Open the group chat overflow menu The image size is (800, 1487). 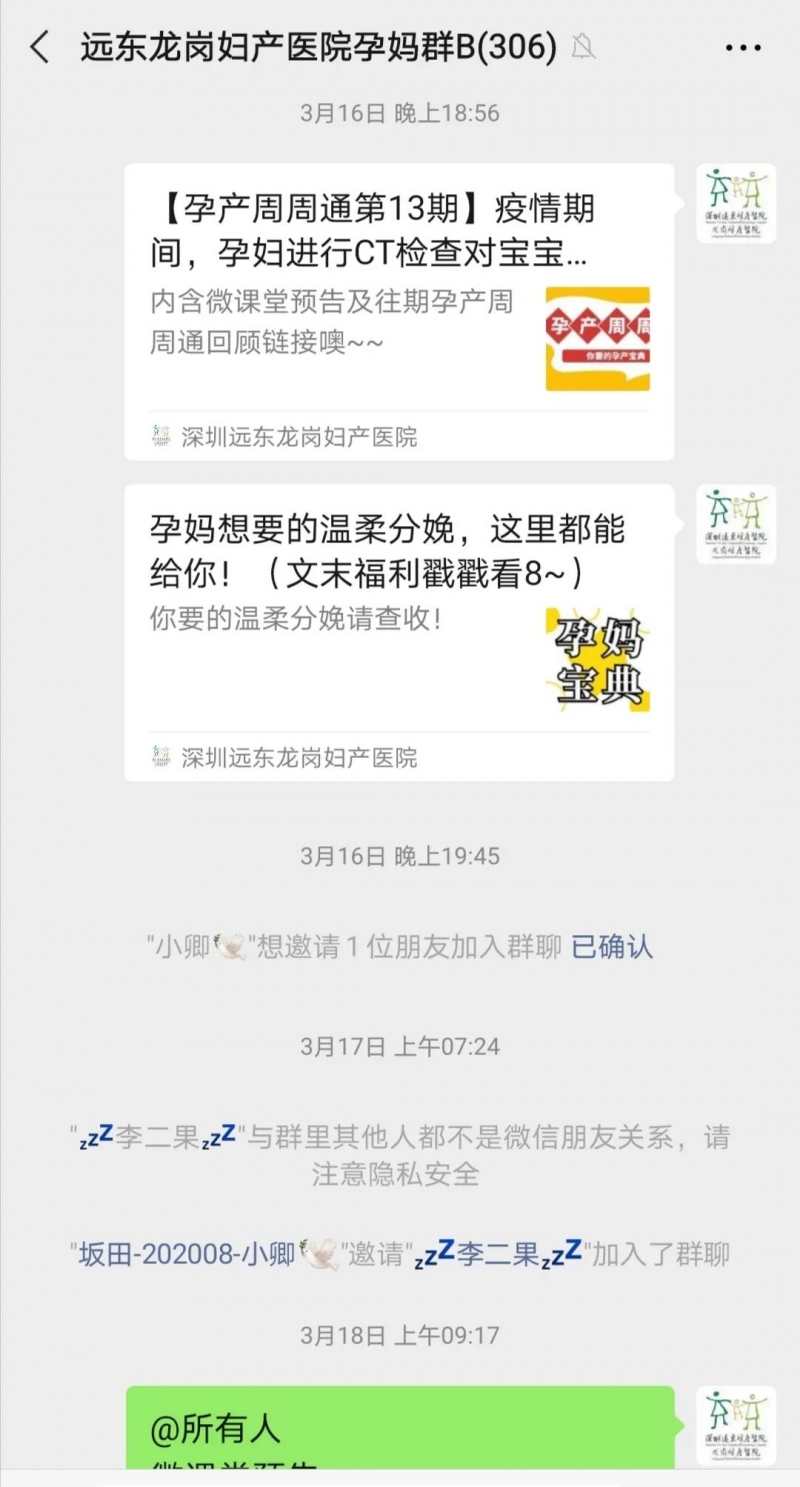[x=742, y=47]
